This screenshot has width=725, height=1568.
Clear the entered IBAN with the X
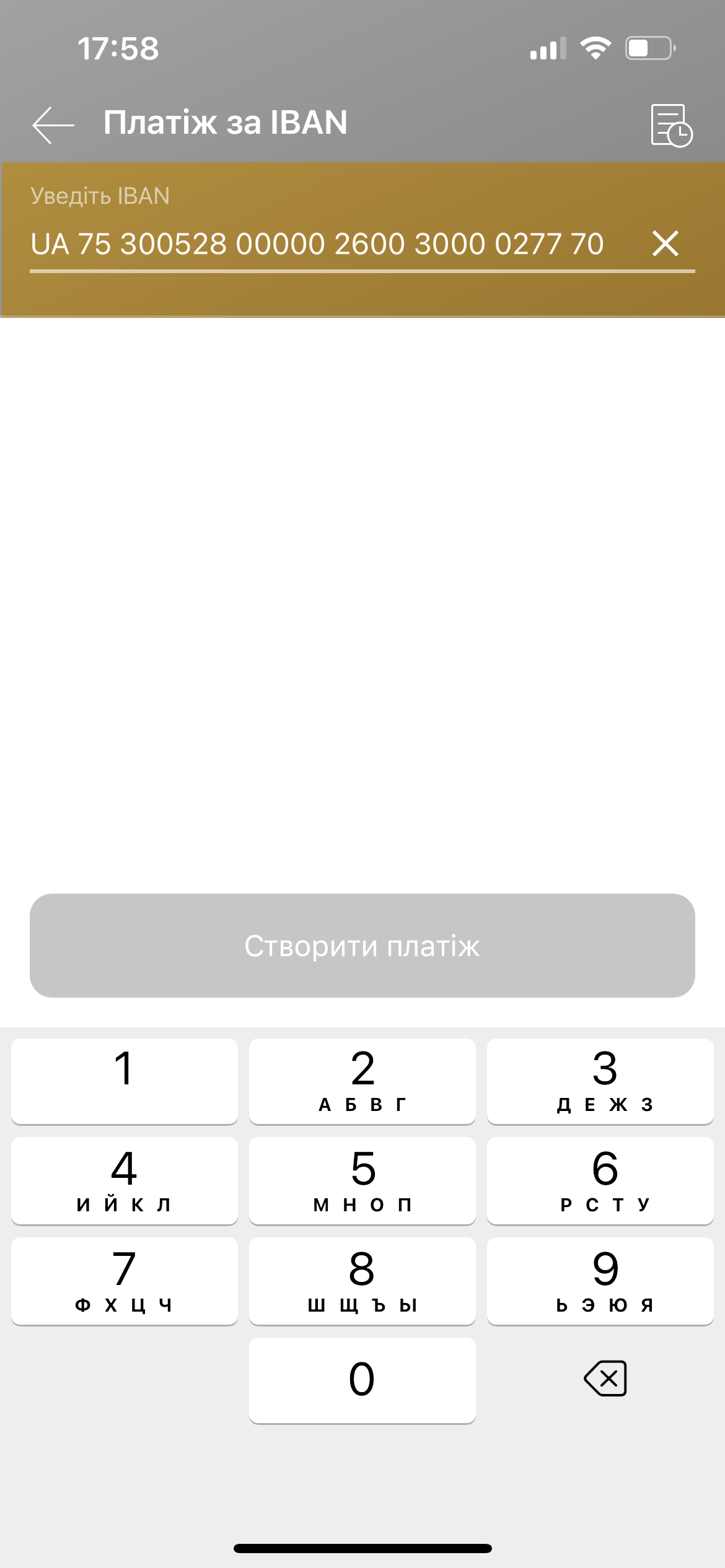pos(666,243)
